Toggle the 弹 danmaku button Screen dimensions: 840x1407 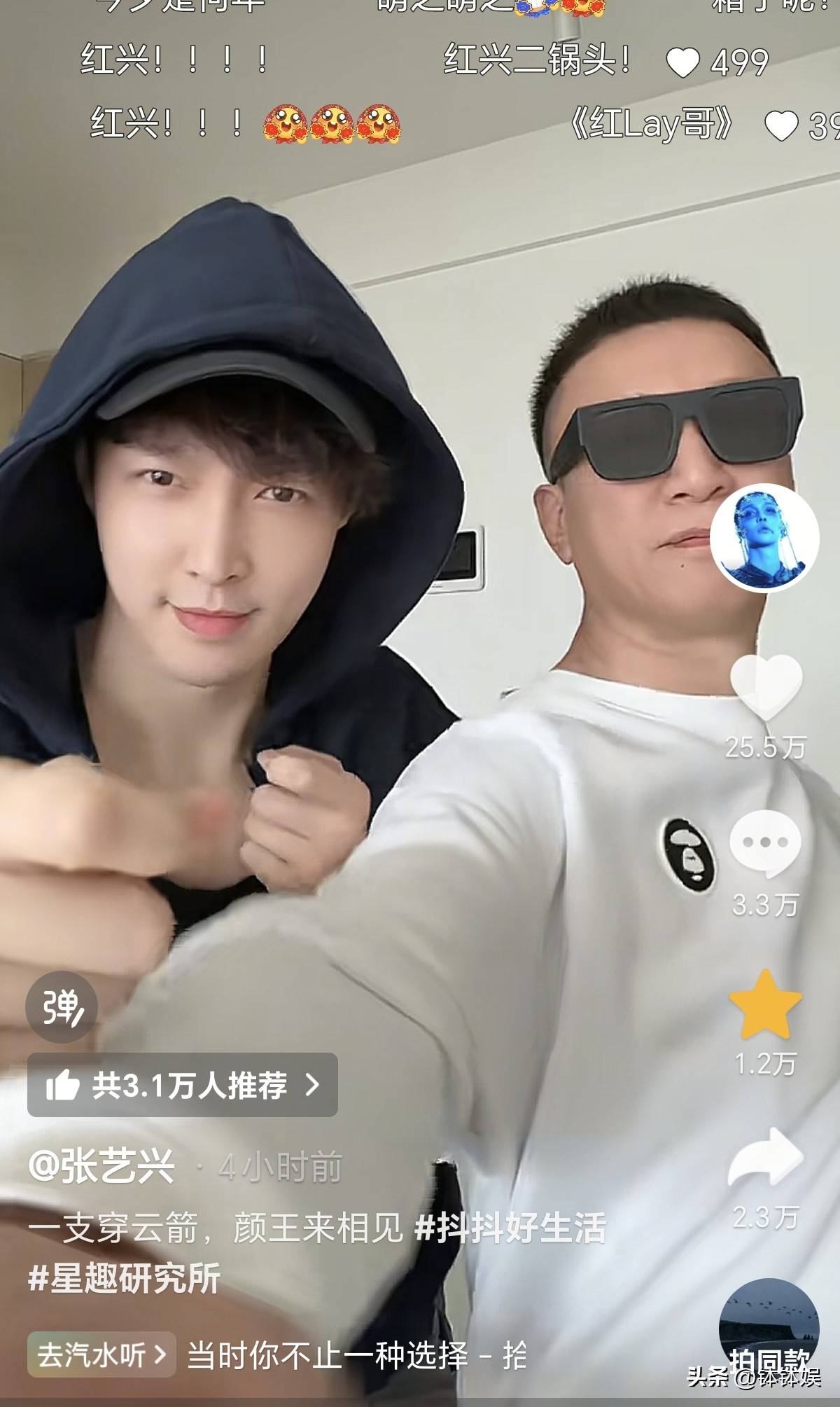pos(62,1007)
